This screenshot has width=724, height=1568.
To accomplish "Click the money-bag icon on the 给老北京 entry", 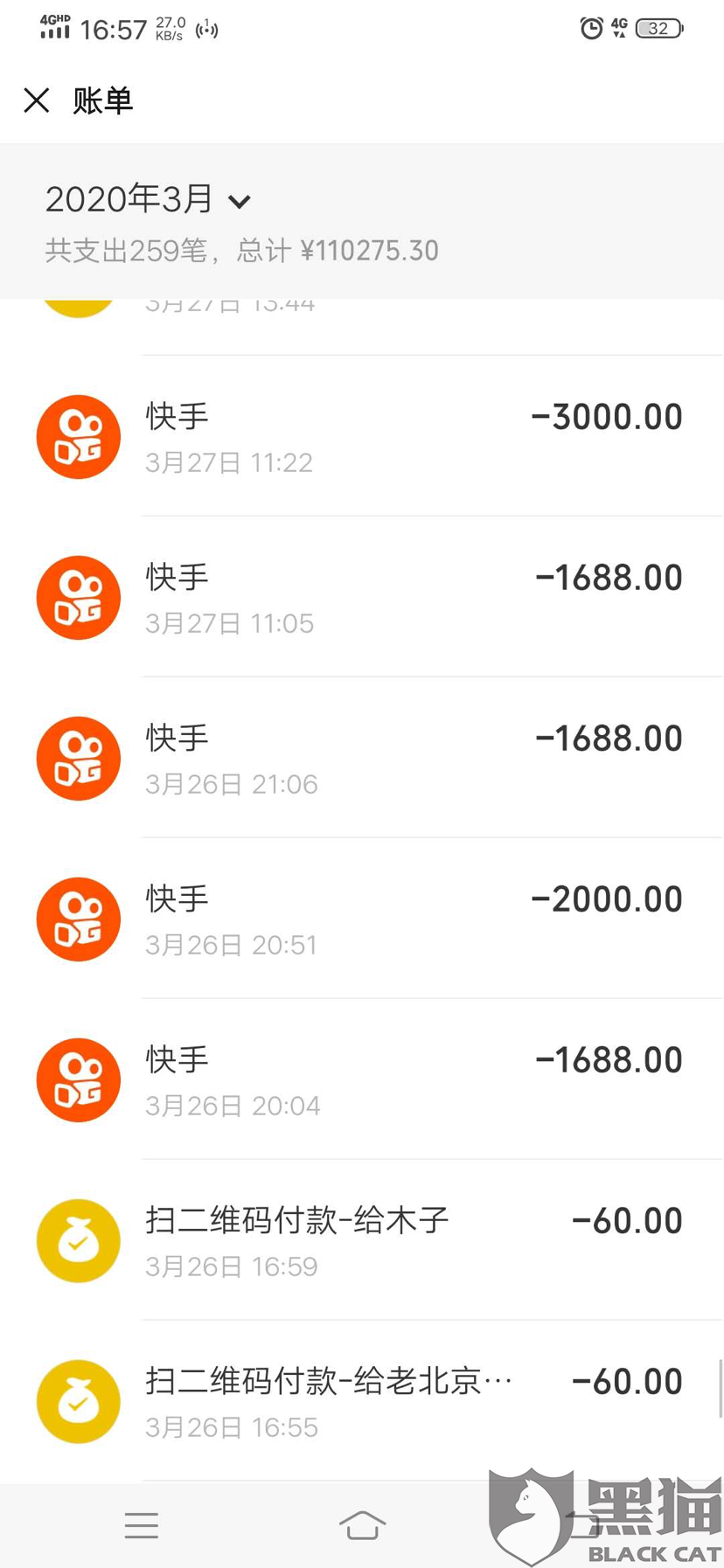I will (x=78, y=1401).
